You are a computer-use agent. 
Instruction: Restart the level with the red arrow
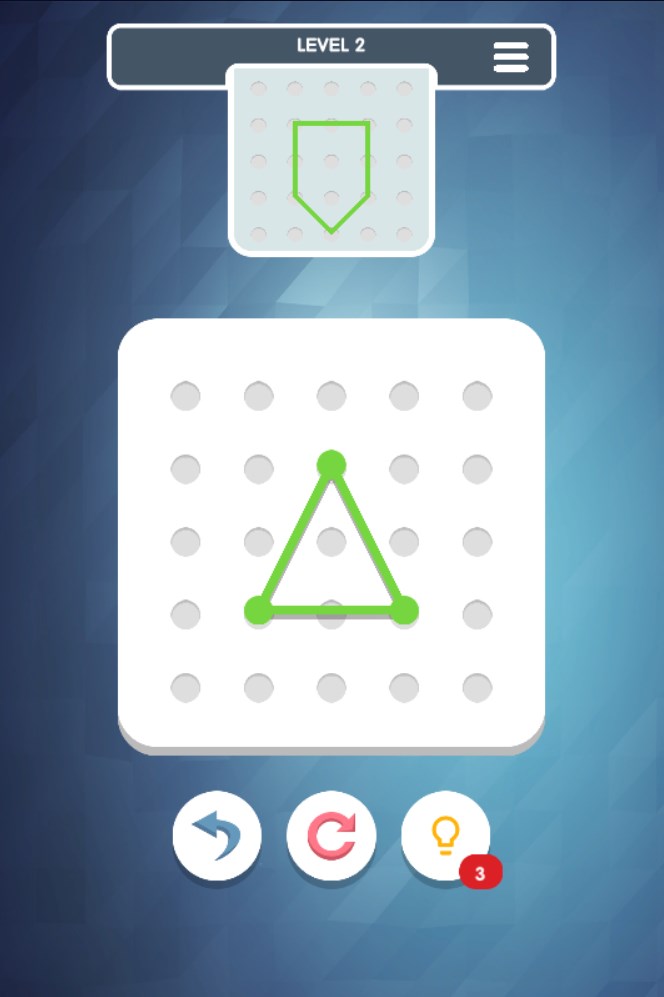click(331, 834)
